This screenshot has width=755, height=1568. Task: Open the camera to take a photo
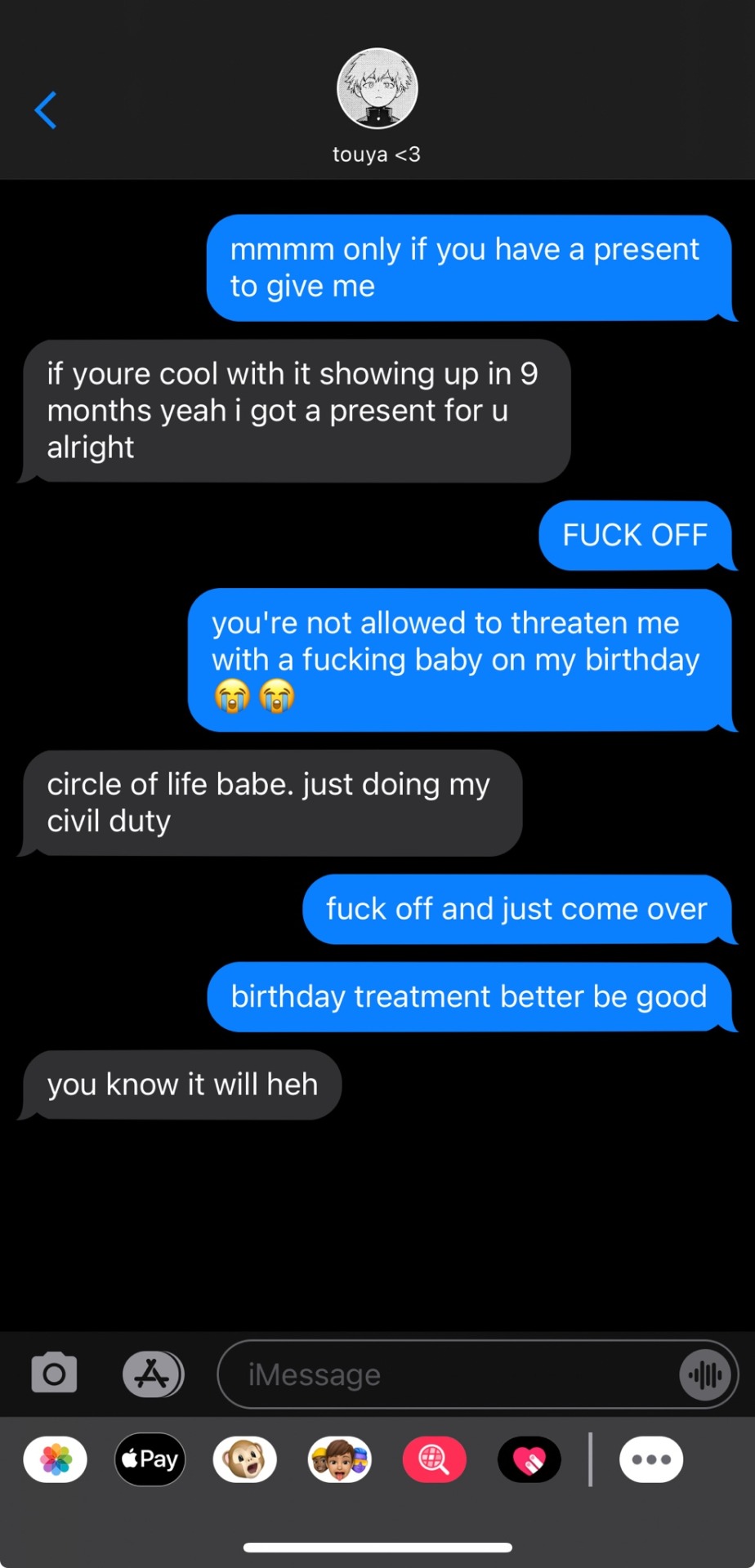(54, 1374)
